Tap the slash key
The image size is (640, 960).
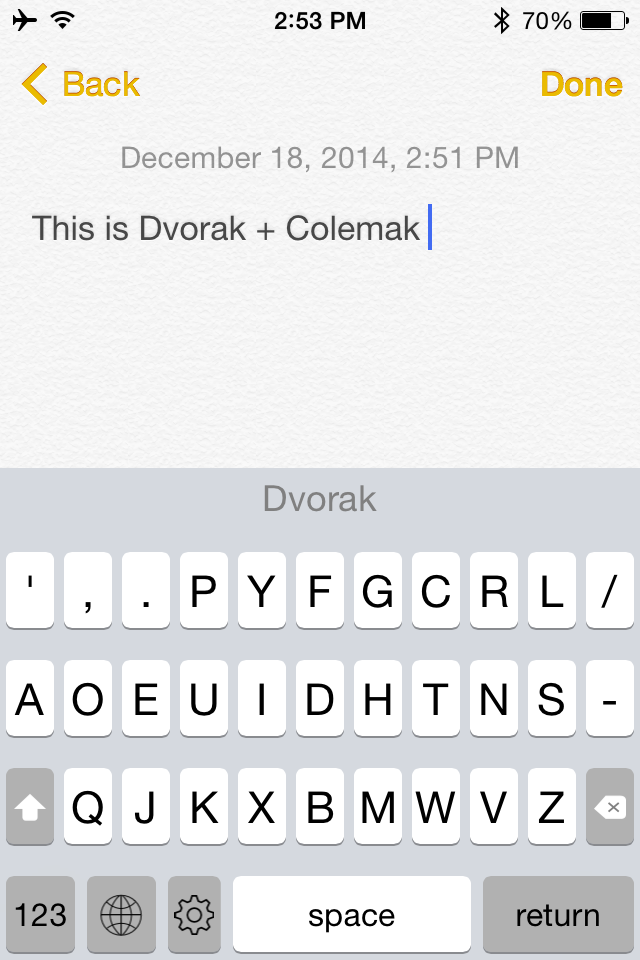click(609, 593)
